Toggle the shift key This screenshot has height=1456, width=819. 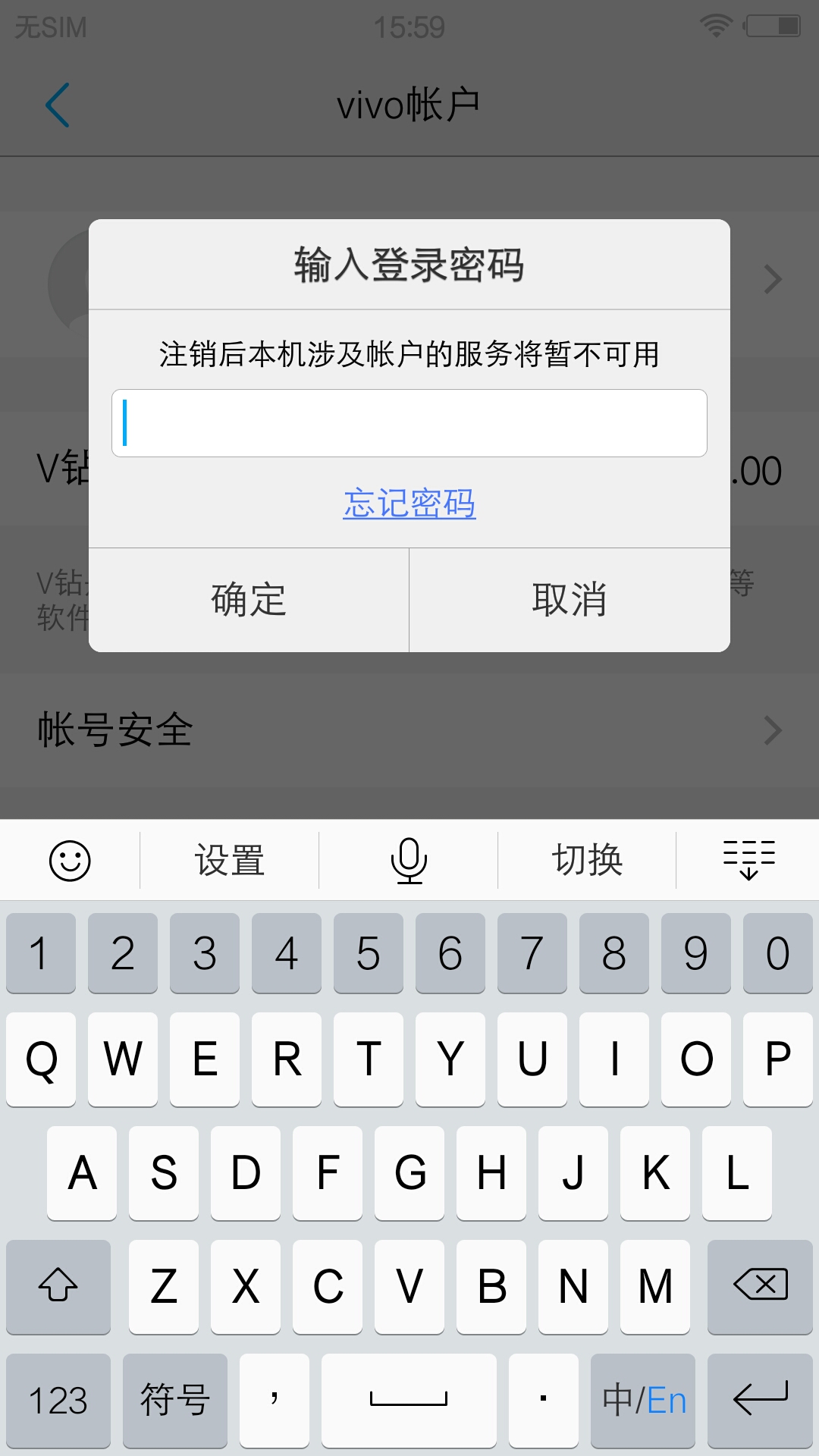58,1286
